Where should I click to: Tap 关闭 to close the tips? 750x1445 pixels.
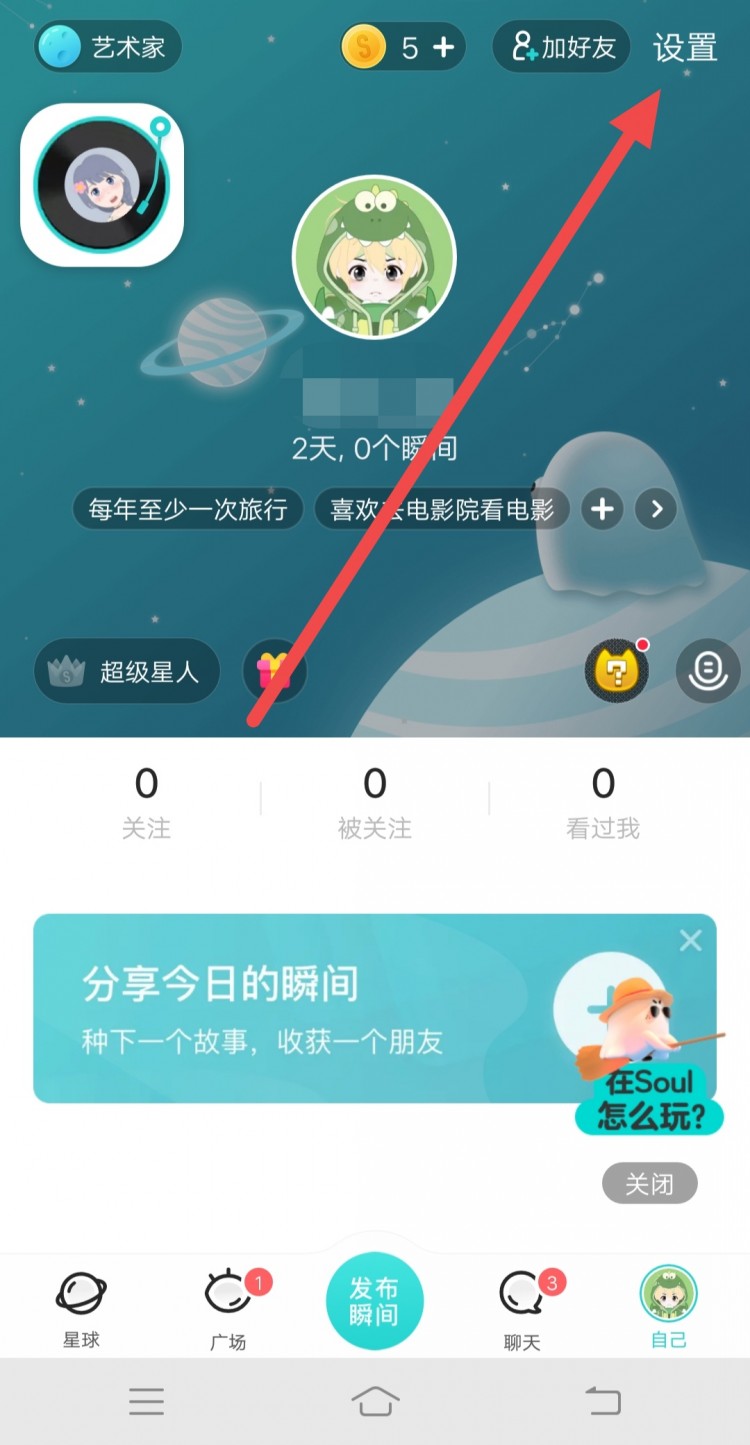(x=649, y=1183)
